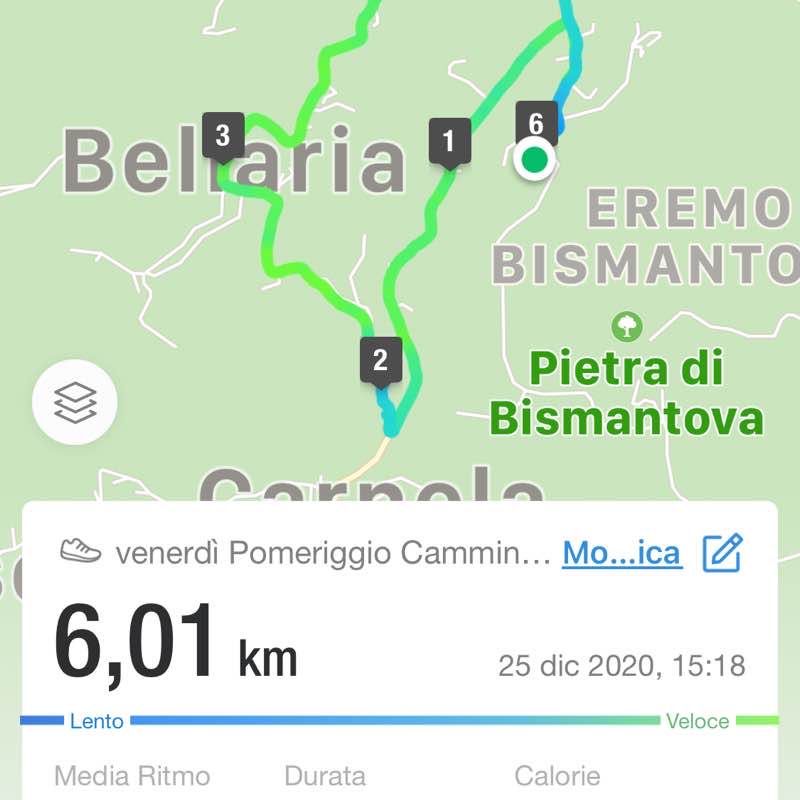This screenshot has height=800, width=800.
Task: Select kilometer marker 3 on the route
Action: coord(222,135)
